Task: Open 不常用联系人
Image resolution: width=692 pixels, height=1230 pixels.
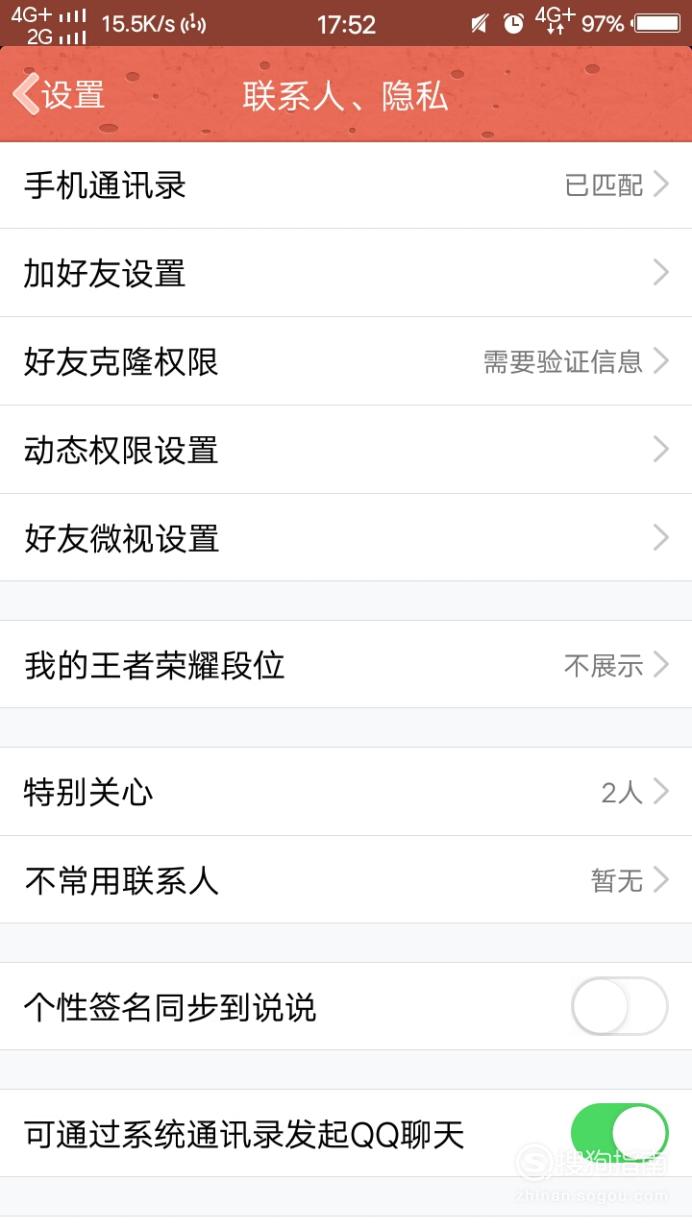Action: [346, 880]
